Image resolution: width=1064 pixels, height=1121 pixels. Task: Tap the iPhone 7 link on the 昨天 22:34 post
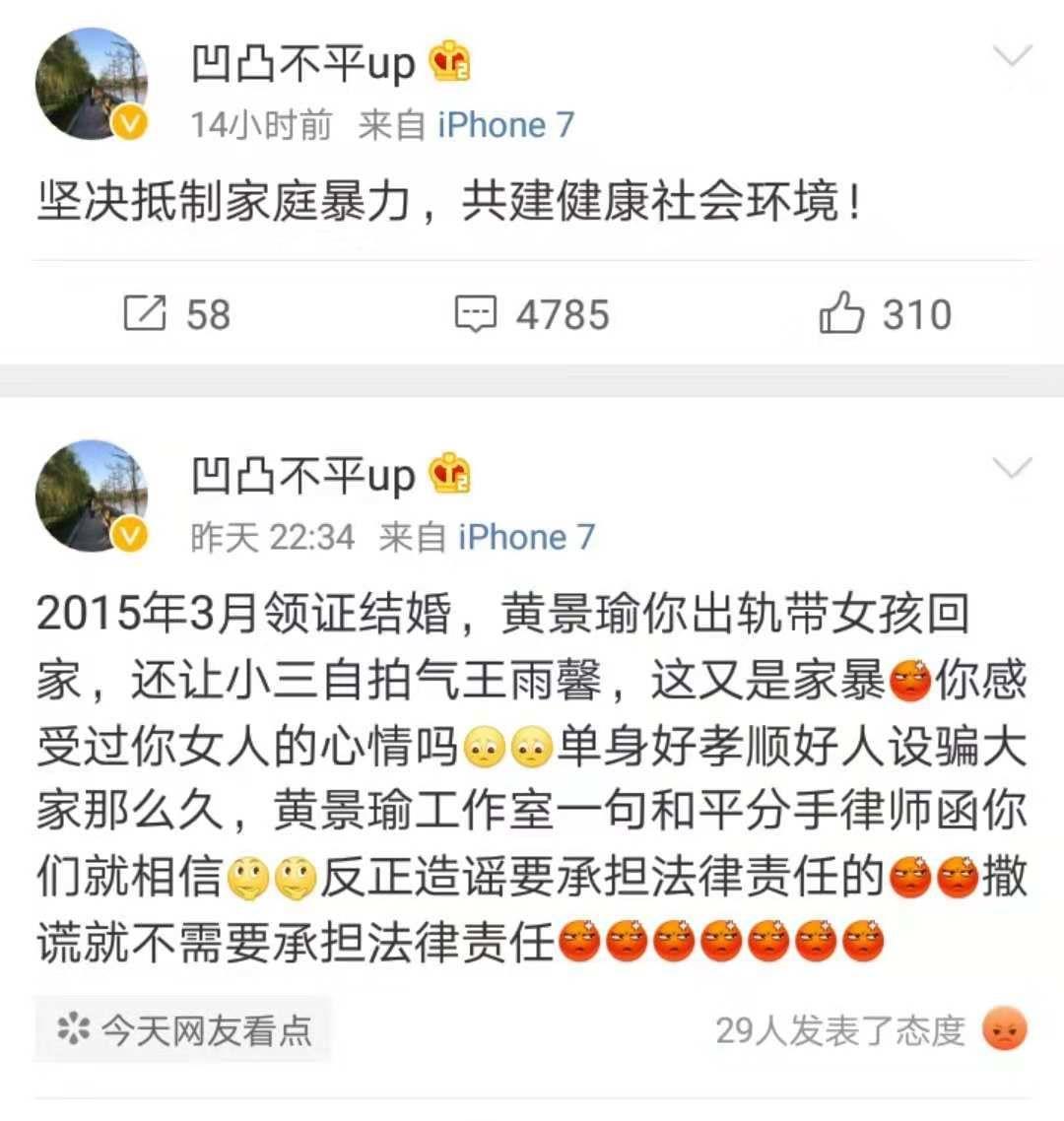[526, 538]
